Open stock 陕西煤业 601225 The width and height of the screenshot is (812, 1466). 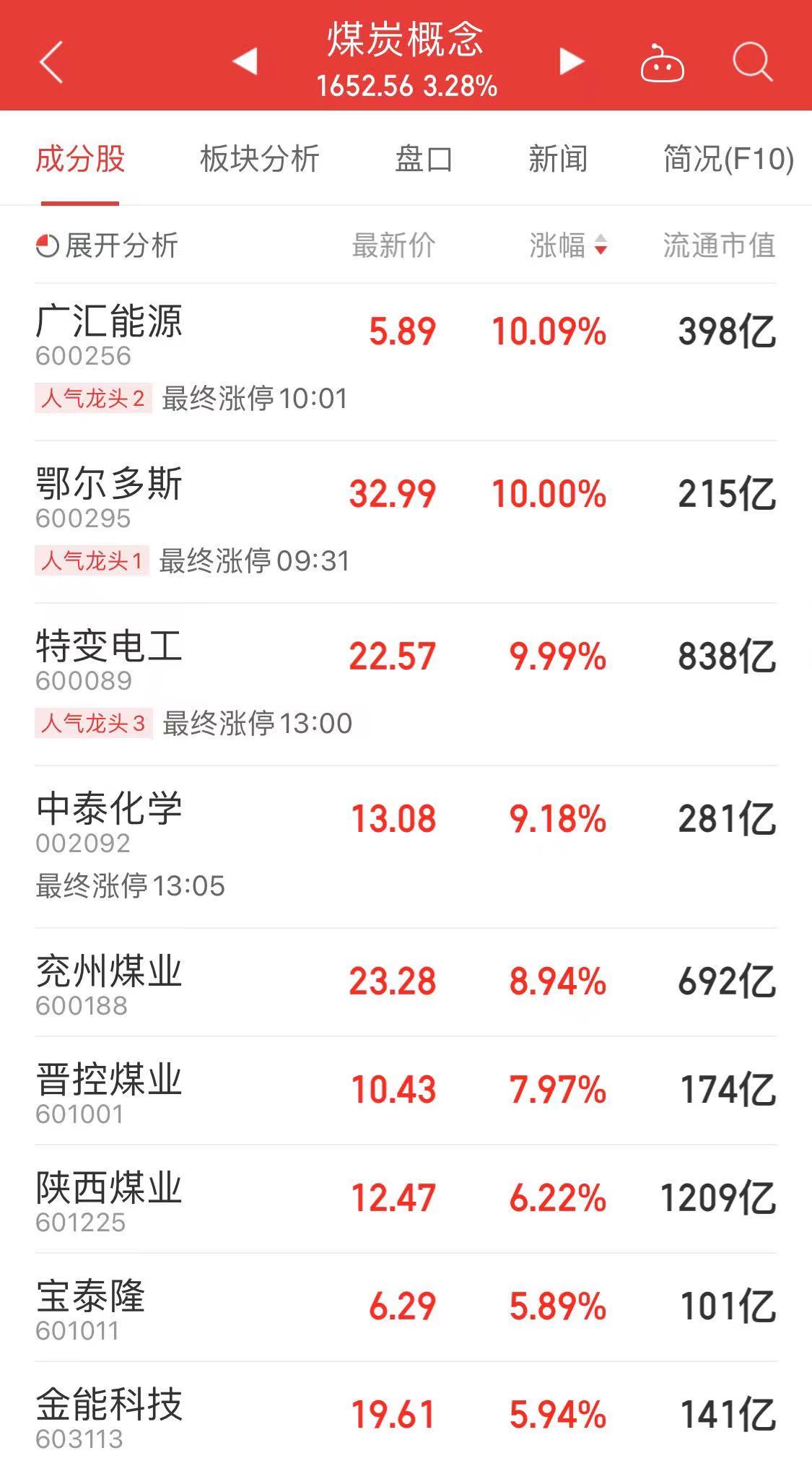coord(406,1199)
